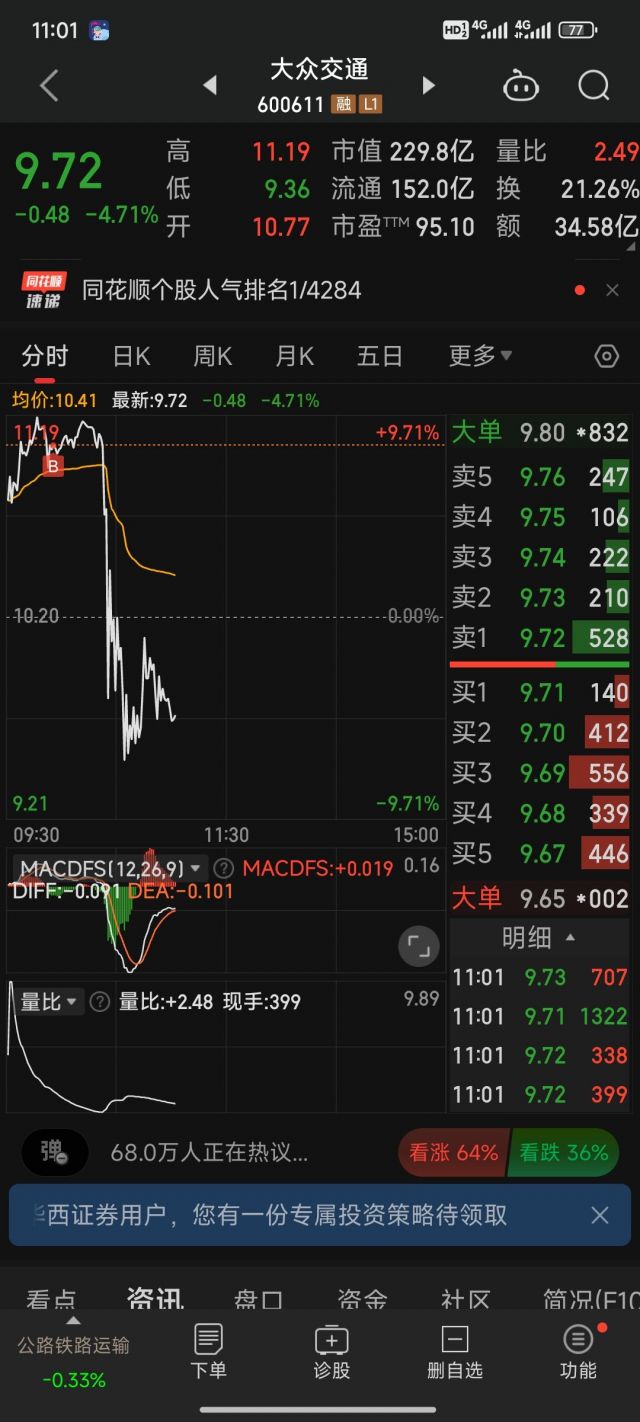
Task: Switch to the 日K chart tab
Action: coord(131,356)
